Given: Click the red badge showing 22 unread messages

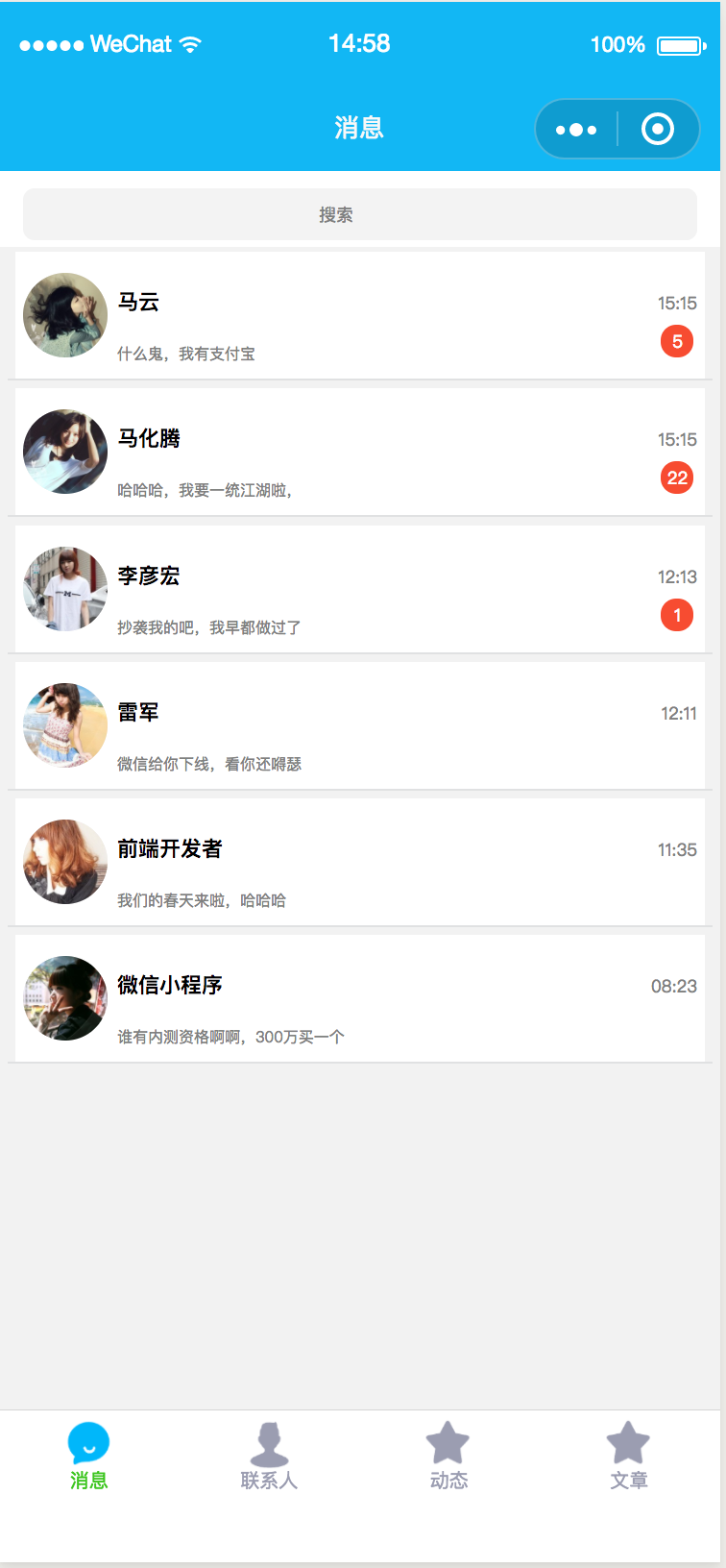Looking at the screenshot, I should click(x=677, y=478).
